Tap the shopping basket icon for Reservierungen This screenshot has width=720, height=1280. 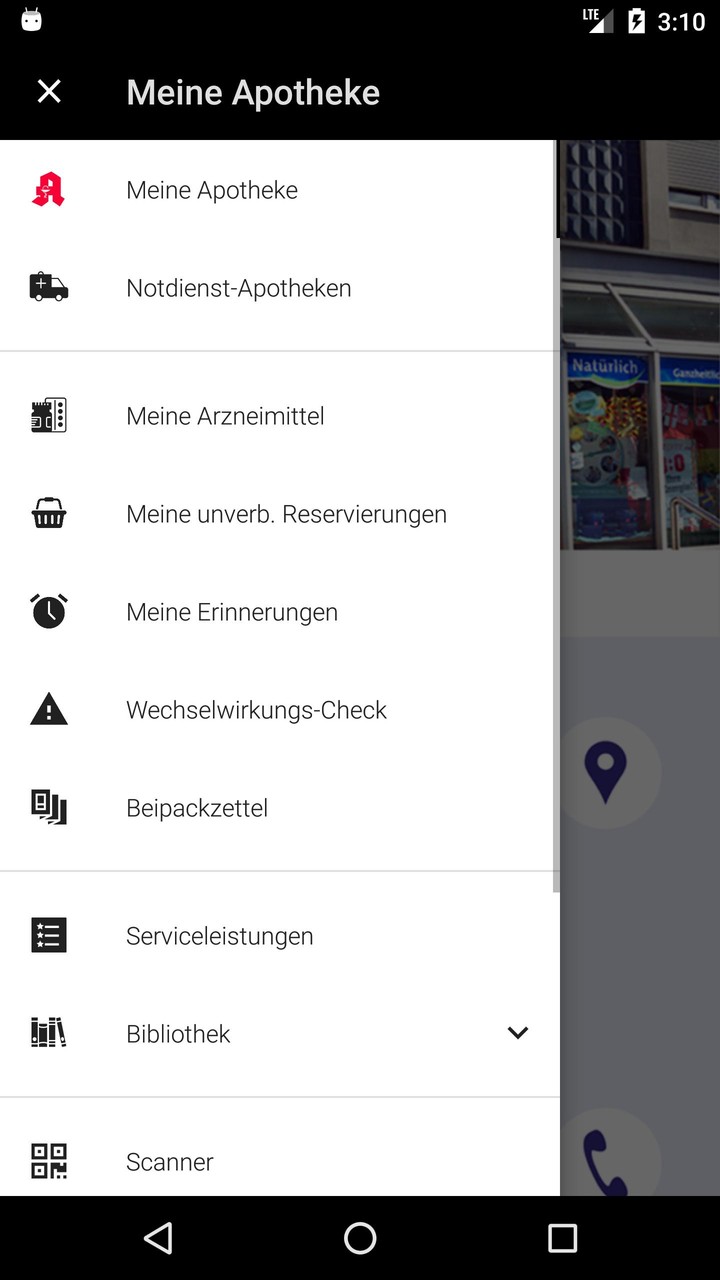point(48,513)
